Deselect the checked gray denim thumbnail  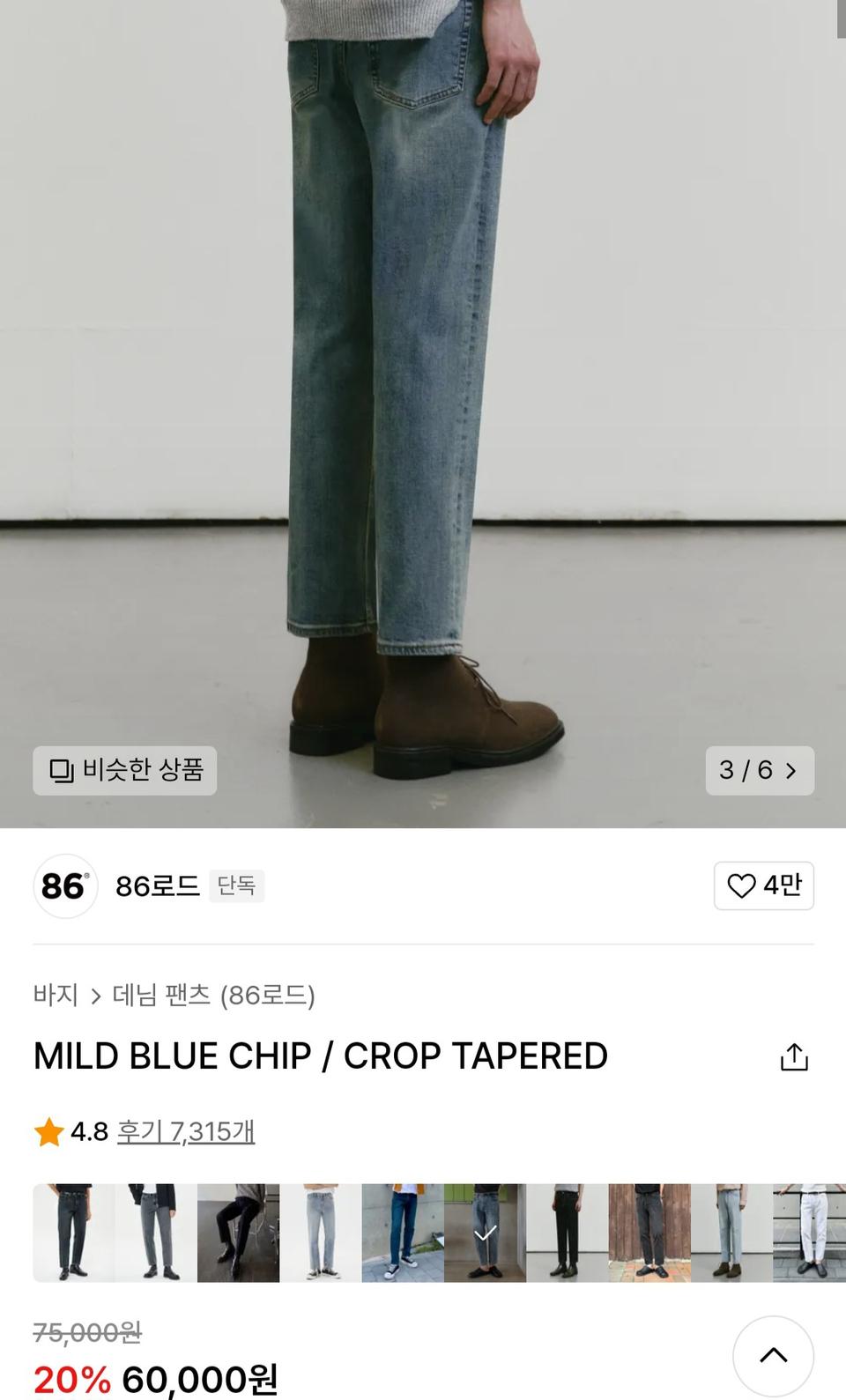tap(486, 1231)
